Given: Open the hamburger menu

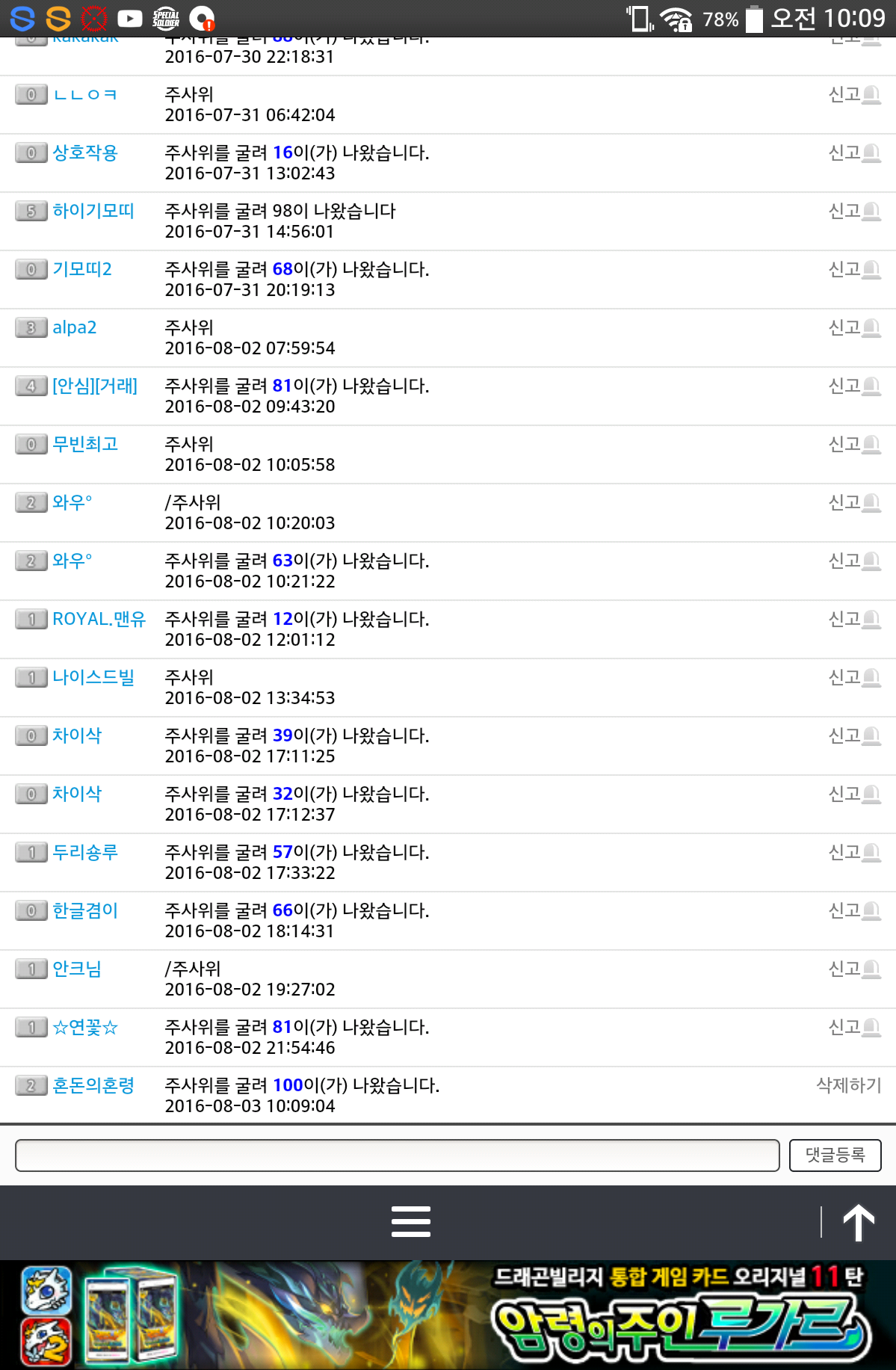Looking at the screenshot, I should point(411,1221).
